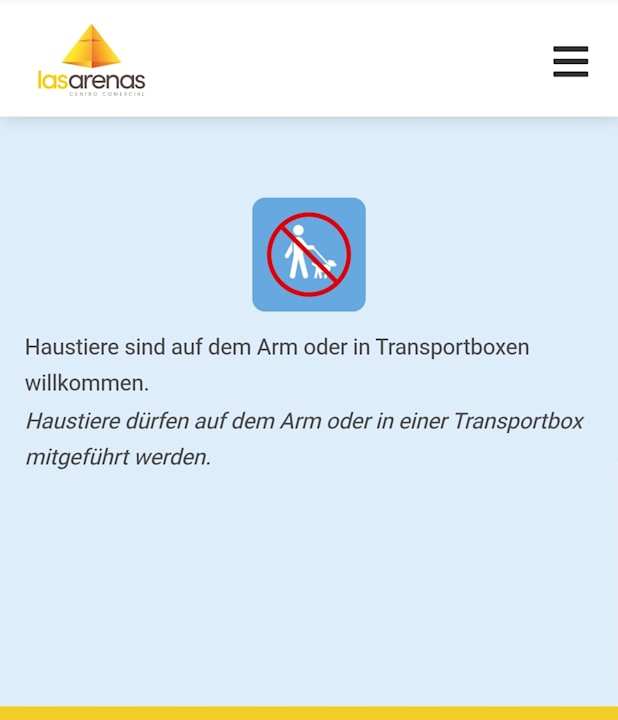The image size is (618, 720).
Task: Tap the Las Arenas logo to go home
Action: 91,60
